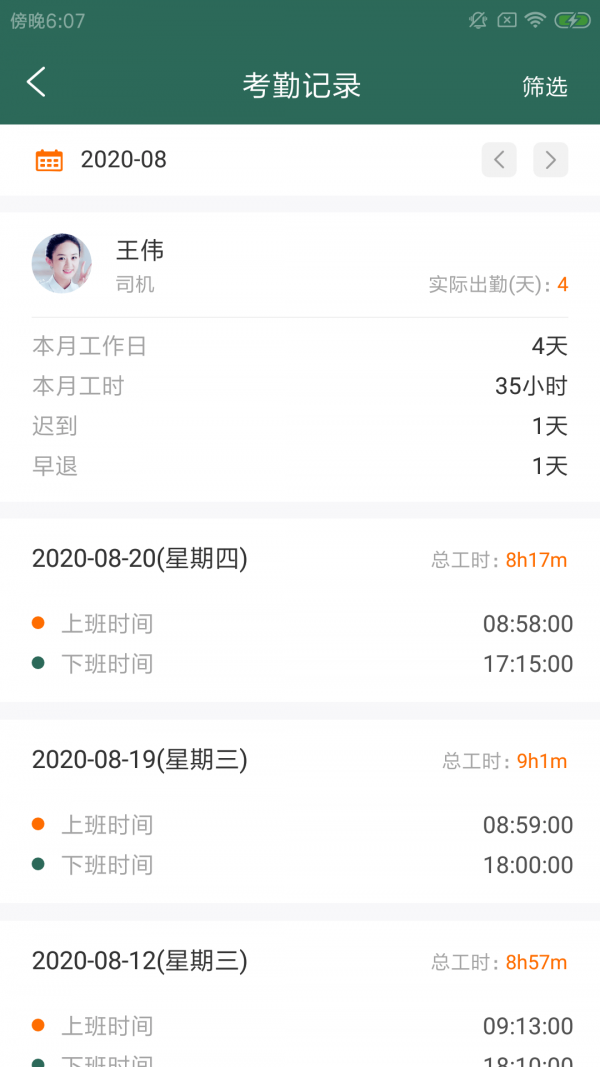This screenshot has height=1067, width=600.
Task: Advance to the next month
Action: click(x=550, y=160)
